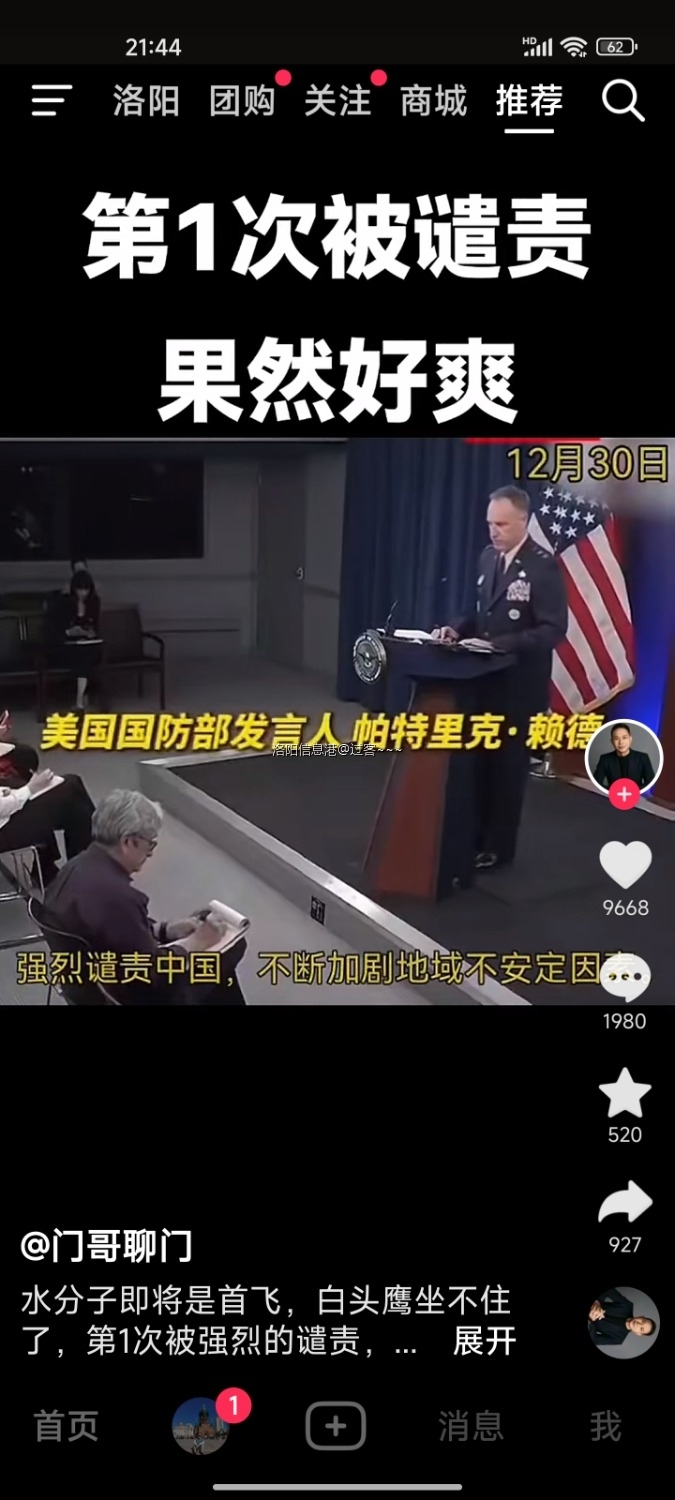Open the search magnifier
This screenshot has width=675, height=1500.
coord(623,101)
